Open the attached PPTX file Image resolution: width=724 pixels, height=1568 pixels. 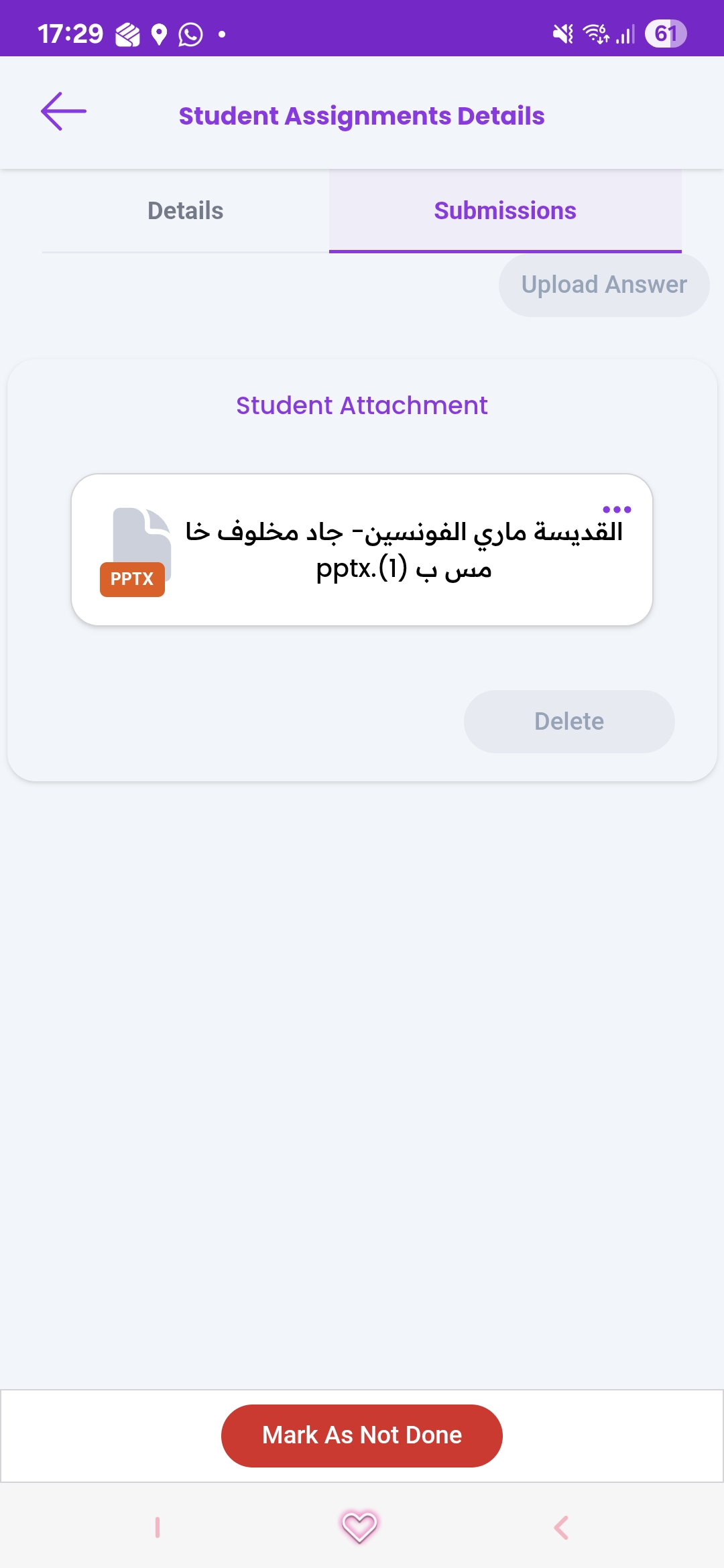click(x=362, y=549)
